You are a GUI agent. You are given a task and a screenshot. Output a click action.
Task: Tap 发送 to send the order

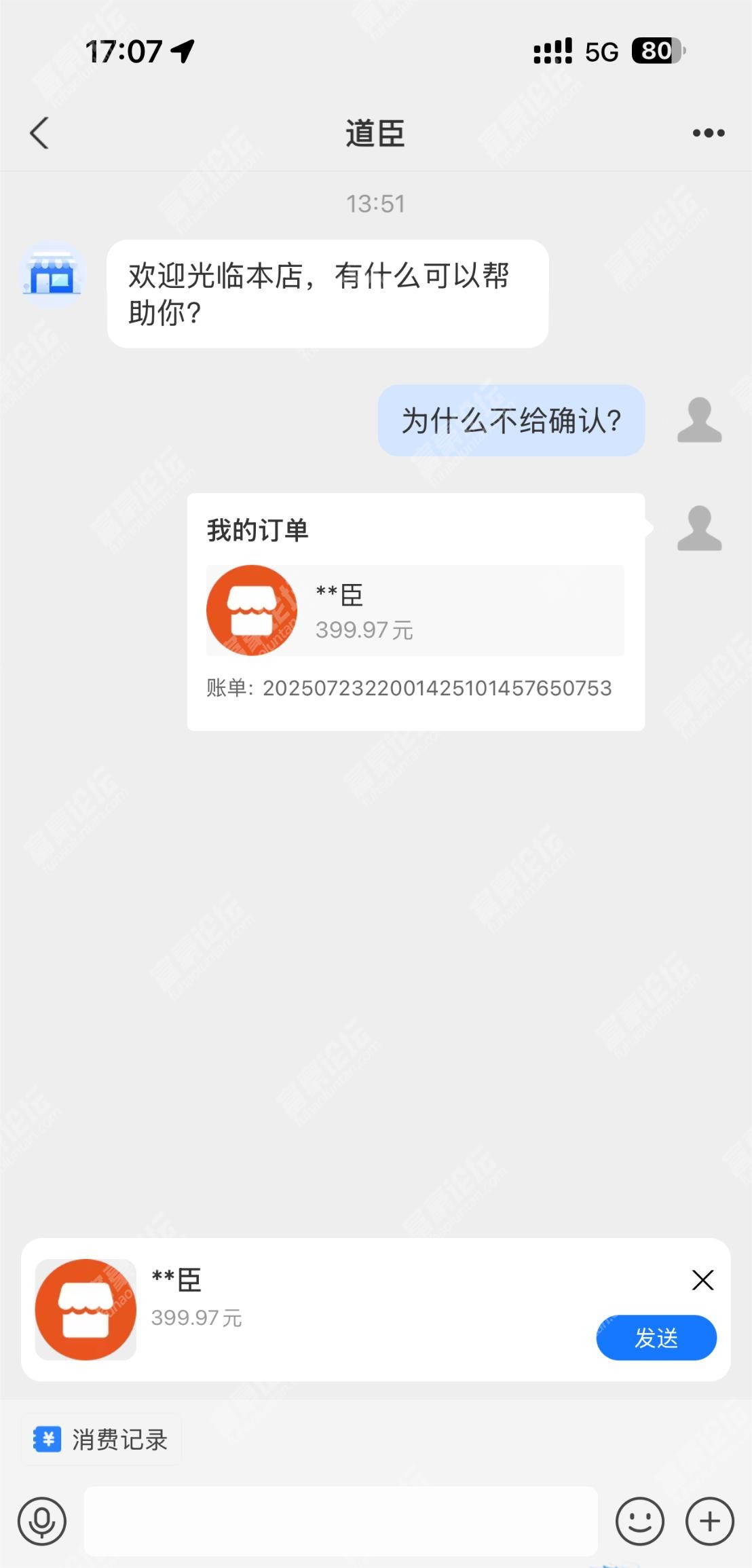click(x=656, y=1338)
